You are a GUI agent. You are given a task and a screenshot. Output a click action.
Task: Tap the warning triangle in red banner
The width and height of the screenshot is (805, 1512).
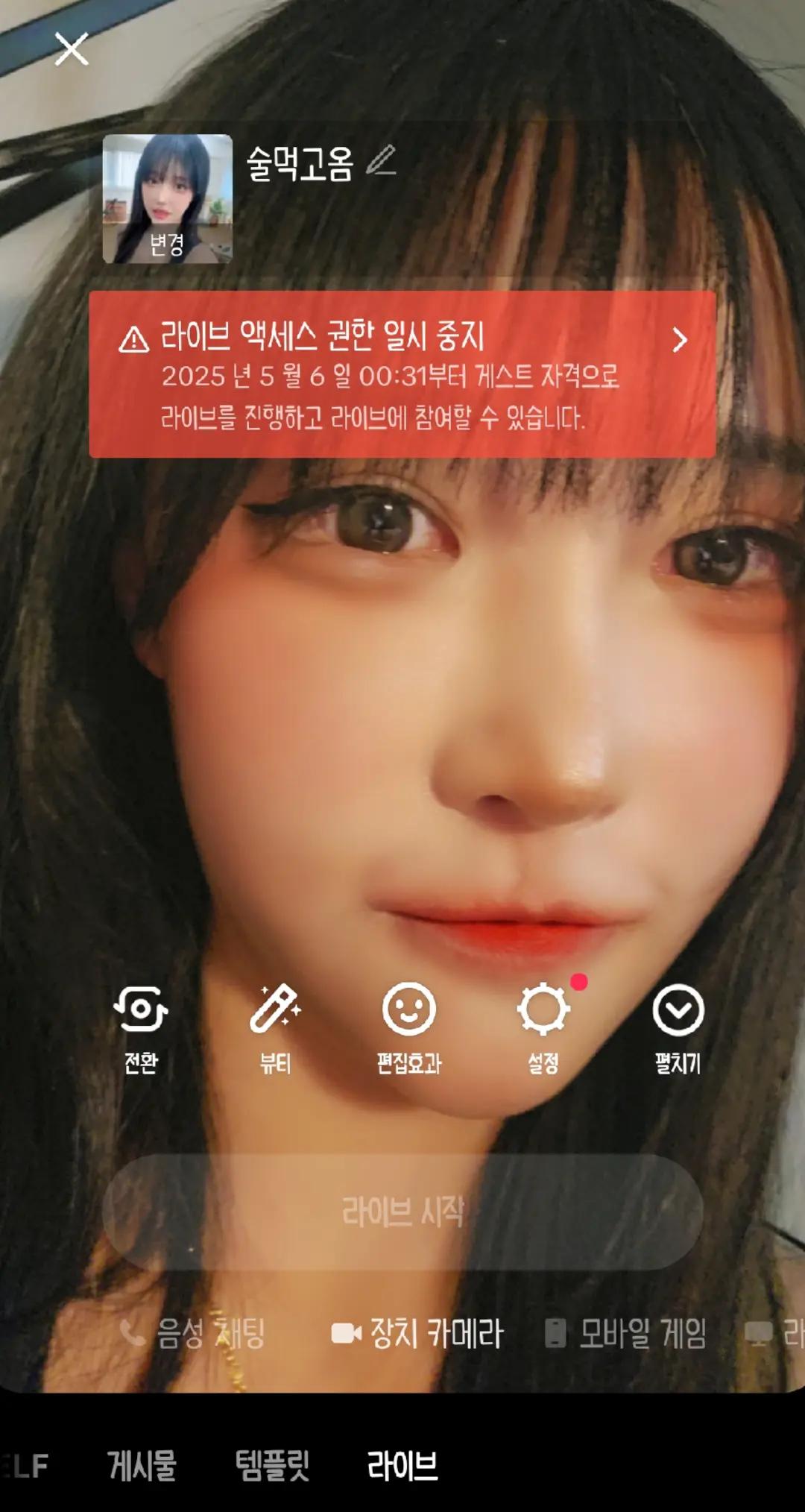pyautogui.click(x=133, y=339)
